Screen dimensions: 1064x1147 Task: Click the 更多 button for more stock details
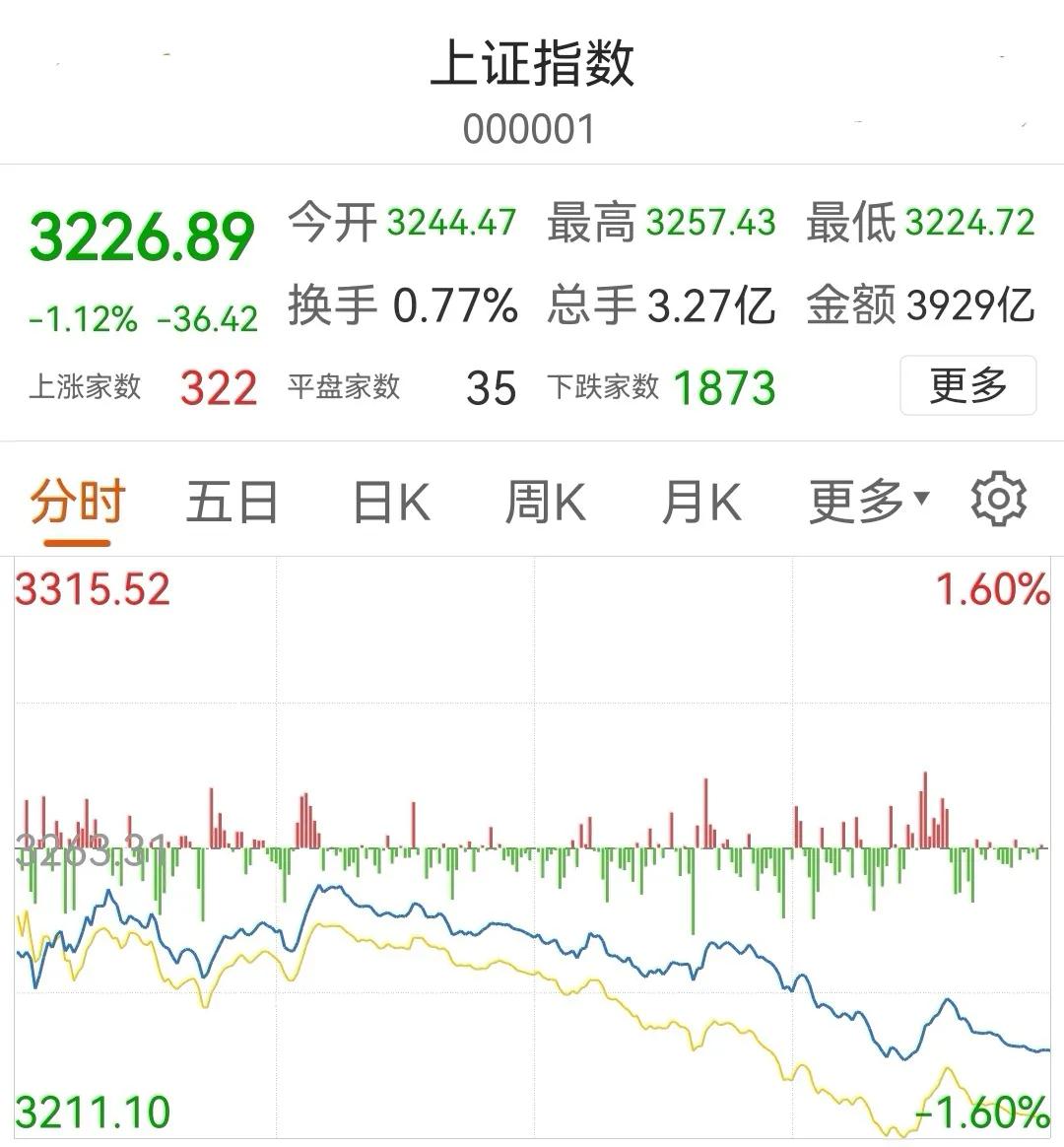tap(966, 386)
